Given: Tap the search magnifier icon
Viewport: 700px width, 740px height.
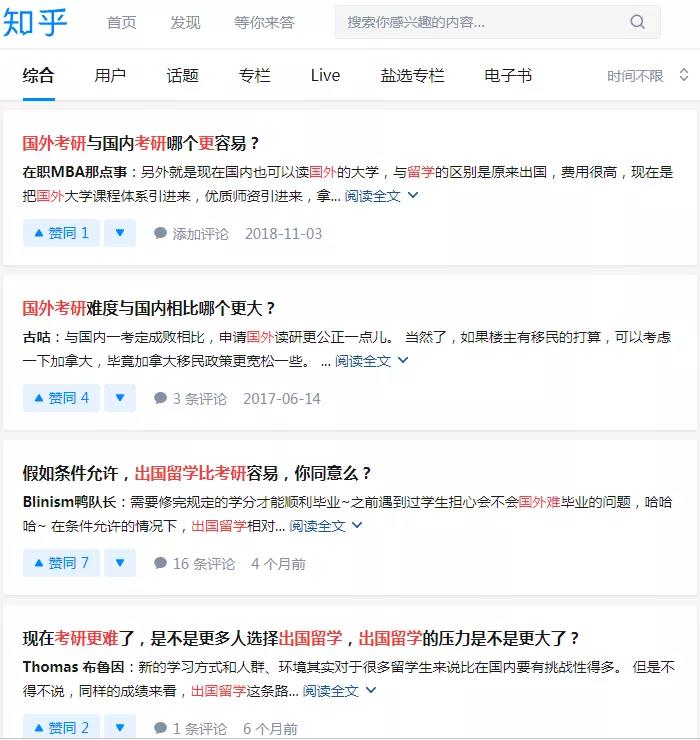Looking at the screenshot, I should [x=637, y=22].
